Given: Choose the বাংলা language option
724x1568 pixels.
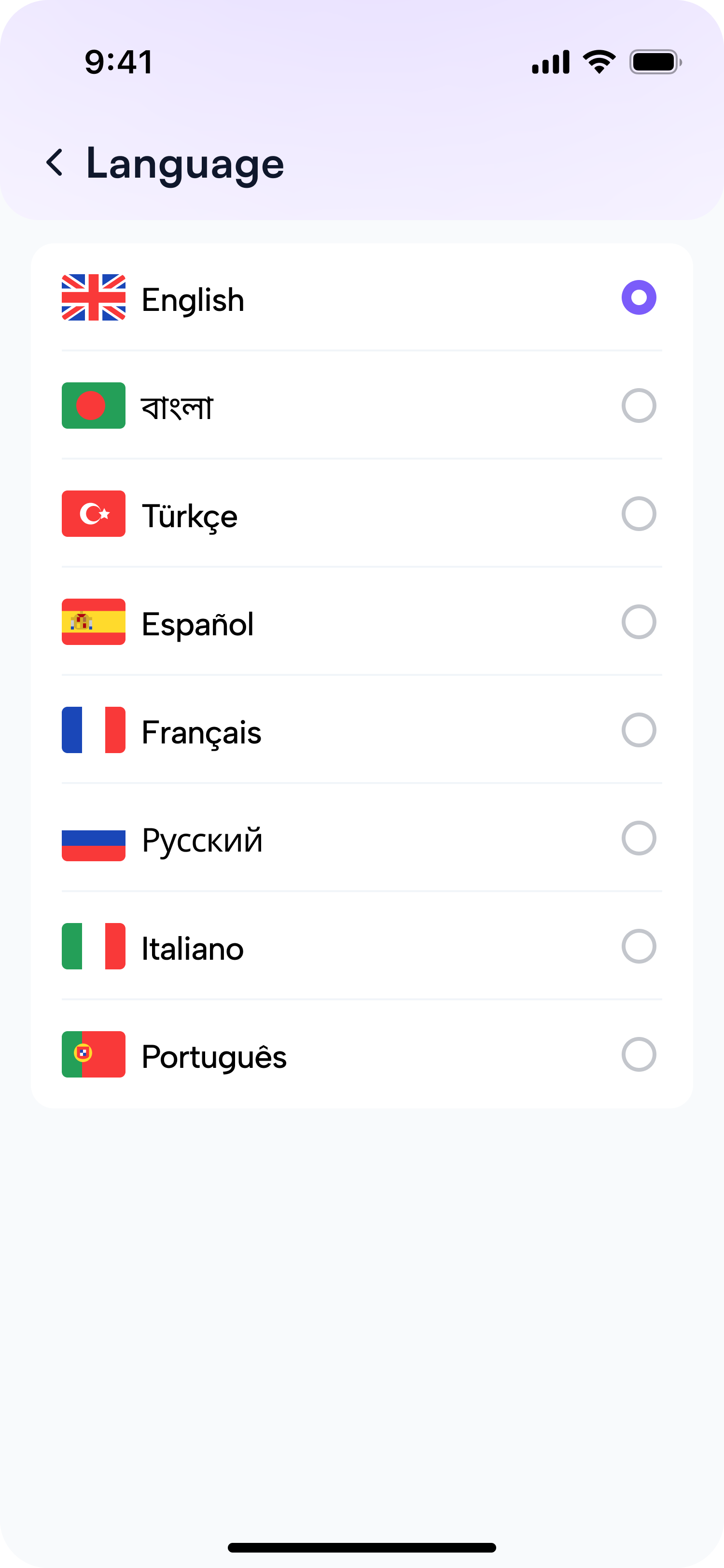Looking at the screenshot, I should [x=638, y=406].
